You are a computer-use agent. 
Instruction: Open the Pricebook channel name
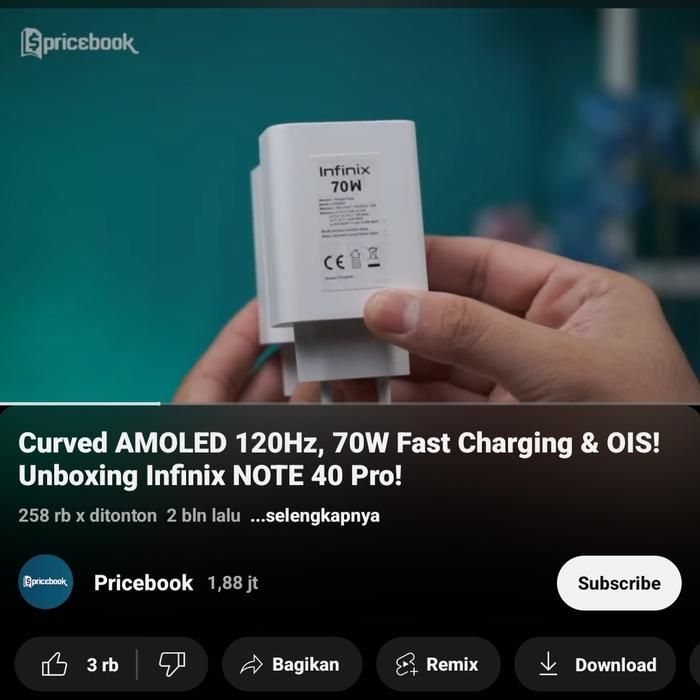click(x=143, y=583)
